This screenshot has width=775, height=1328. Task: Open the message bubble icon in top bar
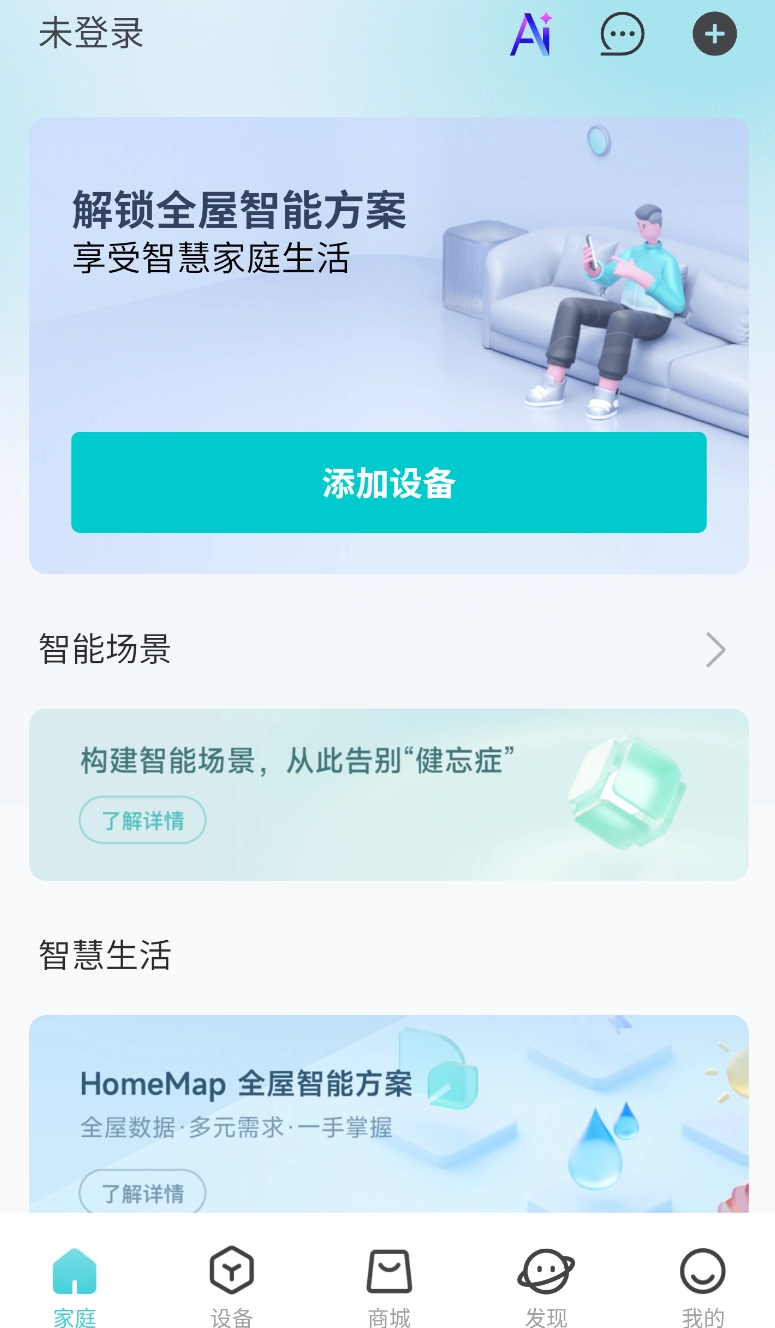point(621,34)
